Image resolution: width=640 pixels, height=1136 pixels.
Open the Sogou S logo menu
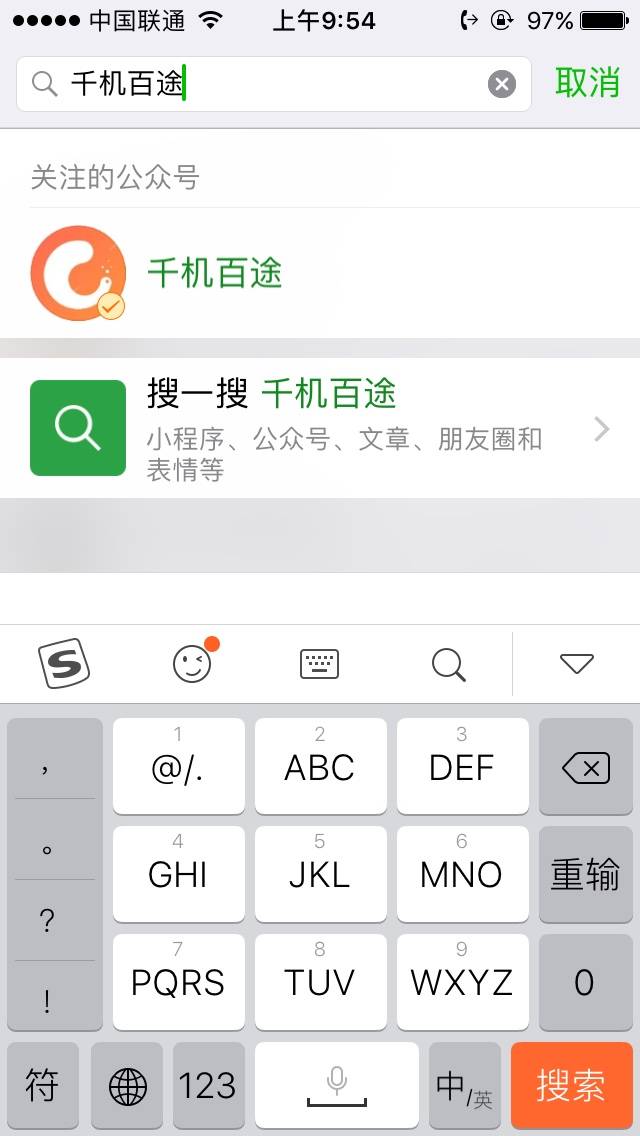(64, 663)
